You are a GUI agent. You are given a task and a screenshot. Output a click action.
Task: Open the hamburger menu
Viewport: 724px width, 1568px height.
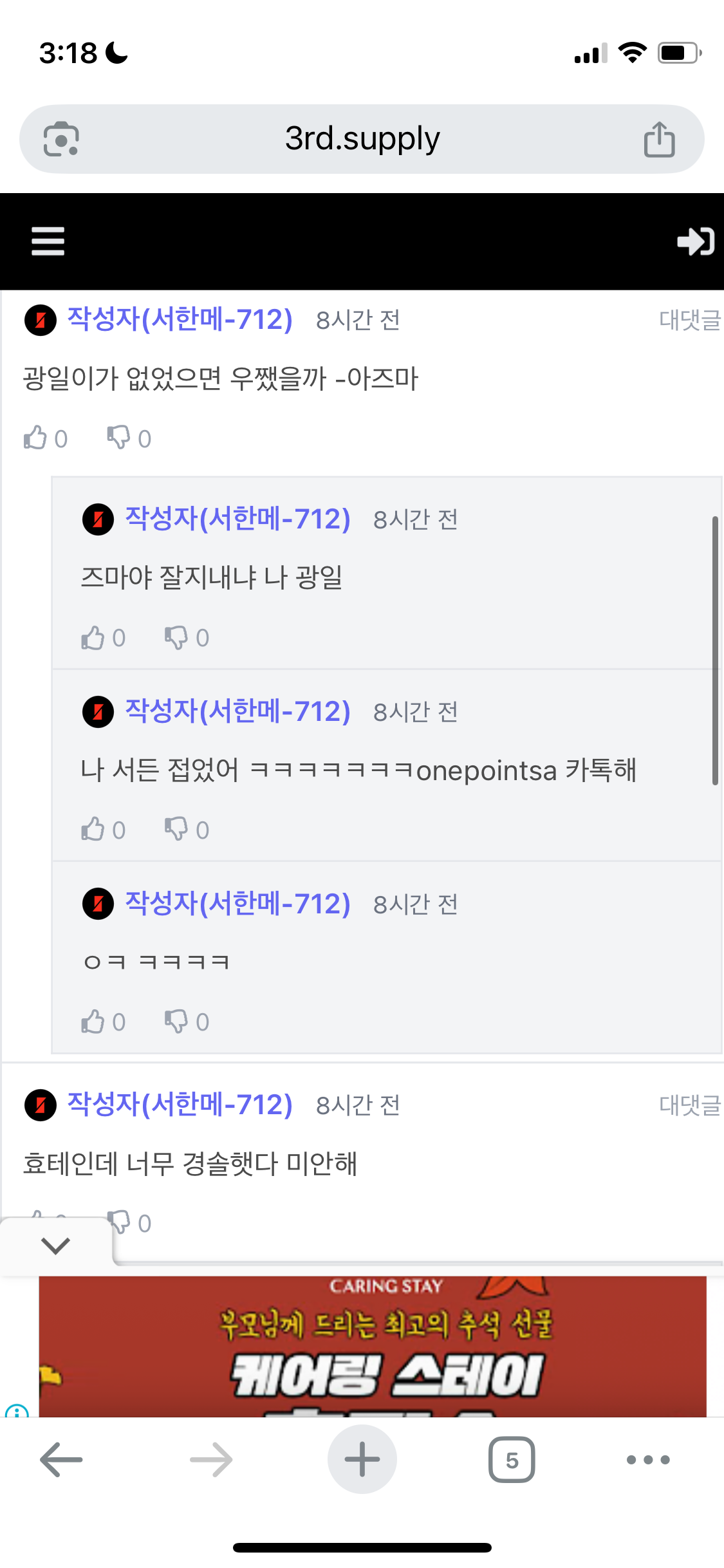48,241
